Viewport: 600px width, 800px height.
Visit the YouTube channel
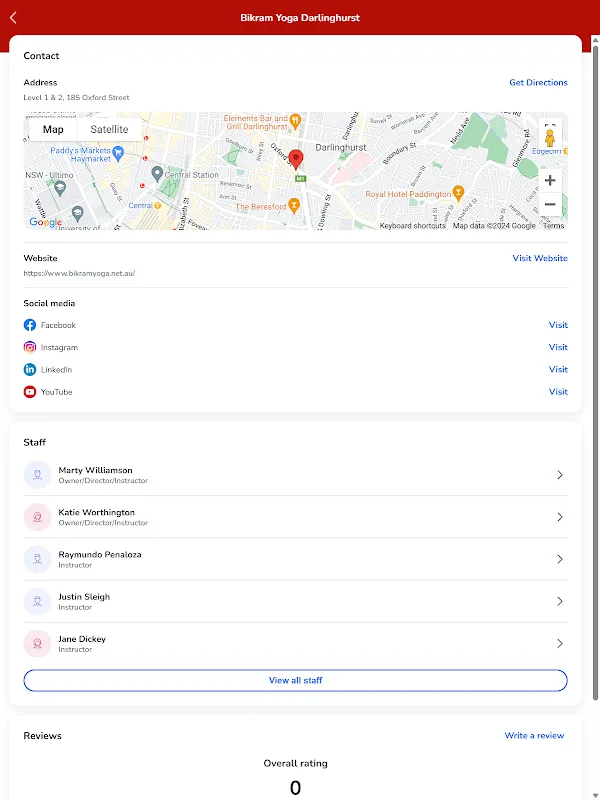(x=558, y=392)
